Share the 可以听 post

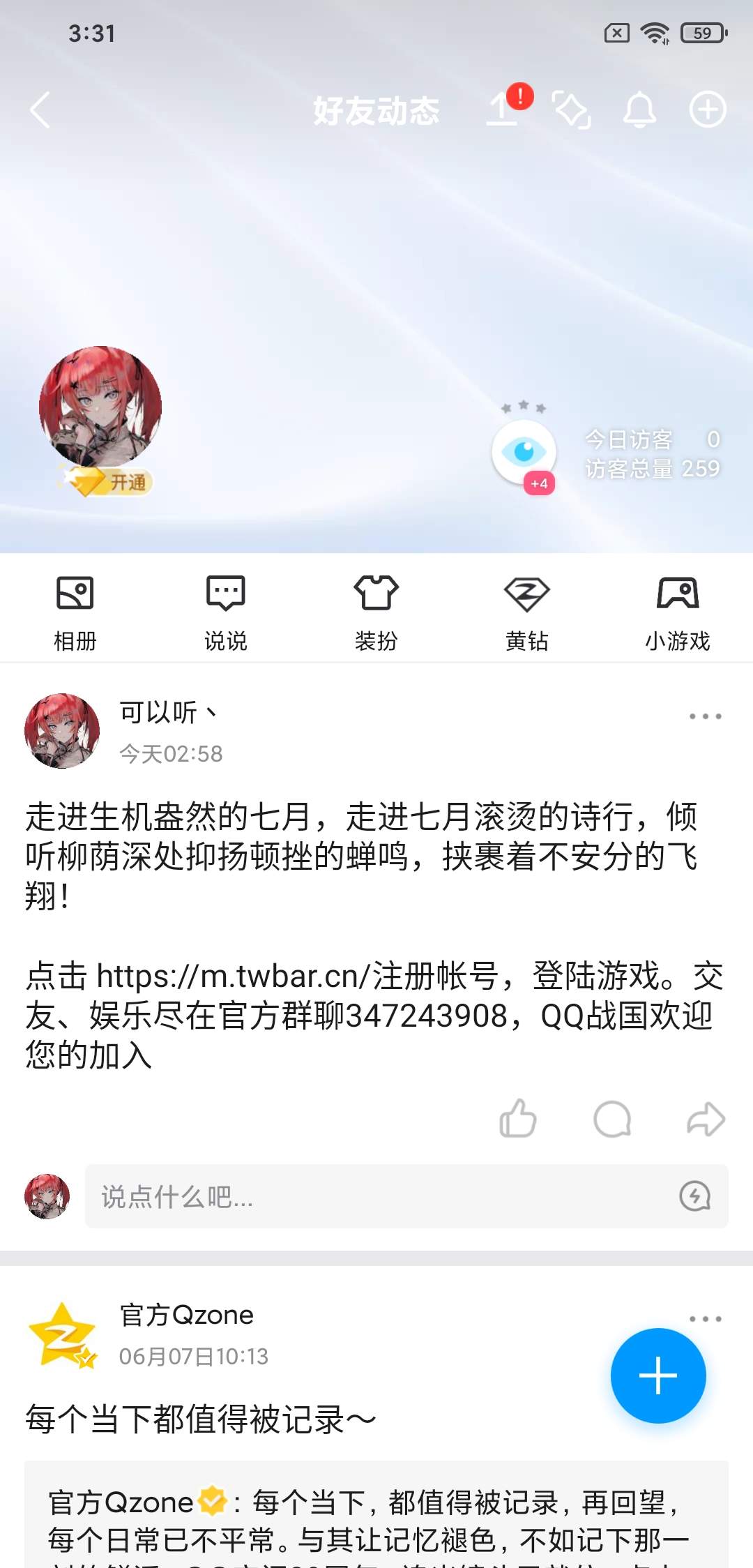(x=706, y=1119)
